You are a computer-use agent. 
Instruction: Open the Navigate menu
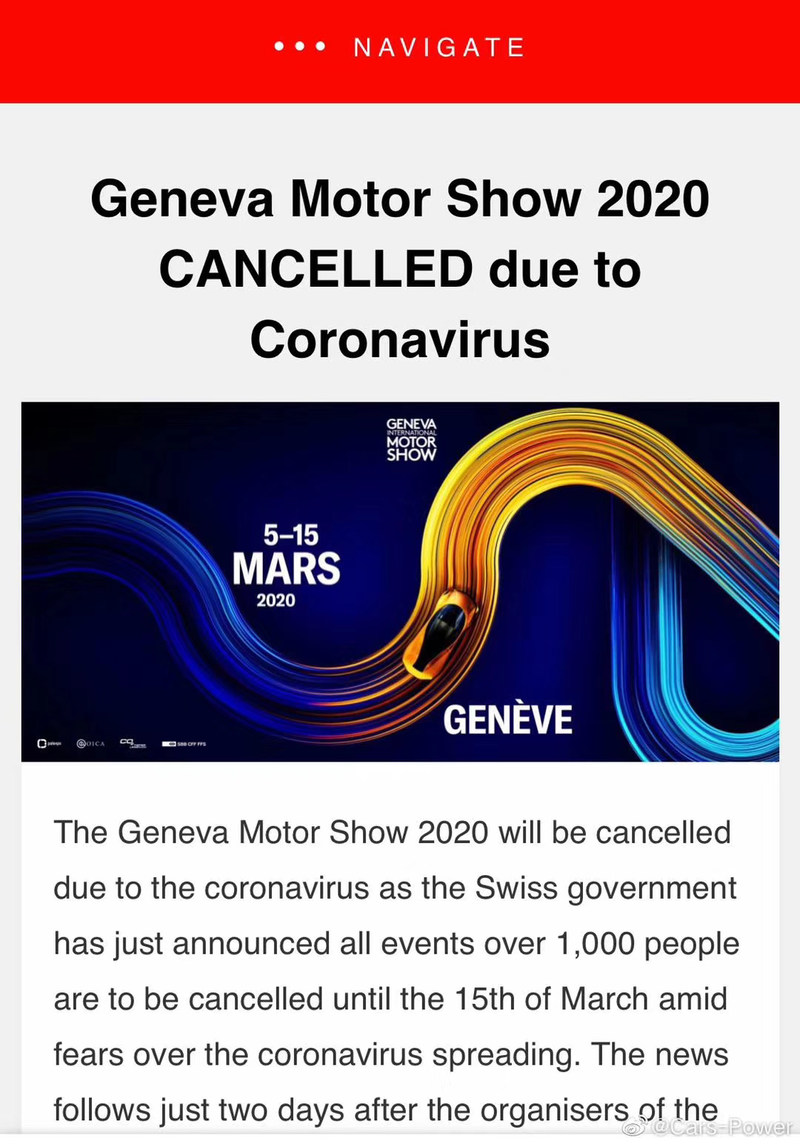(400, 48)
